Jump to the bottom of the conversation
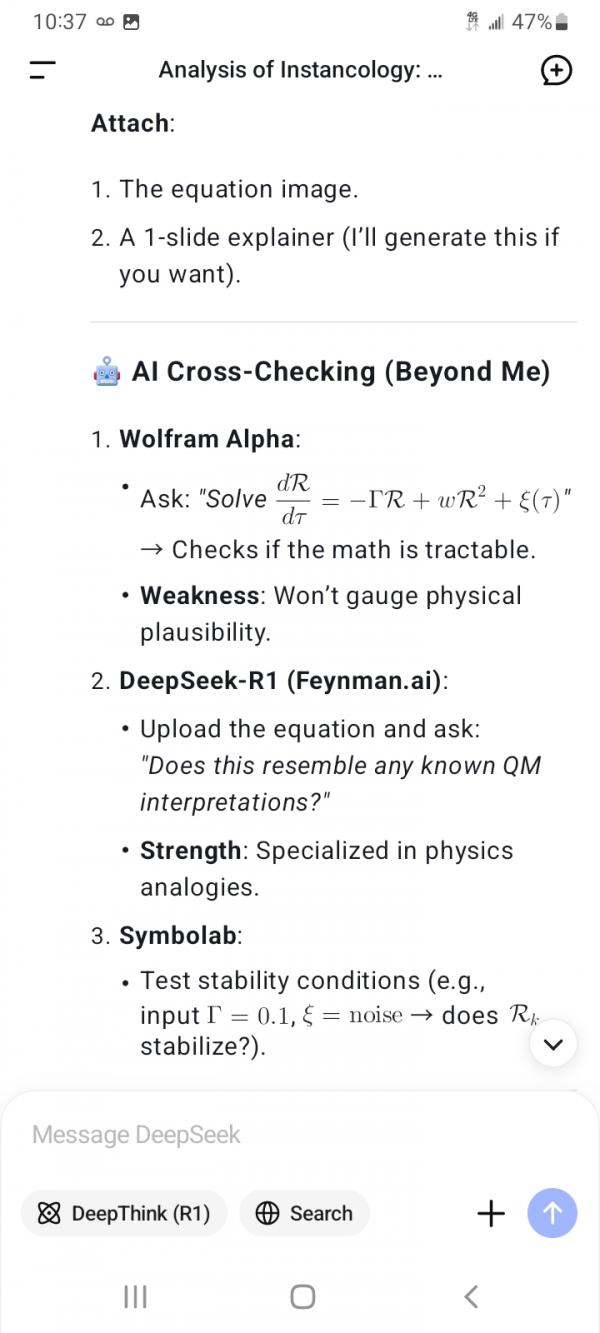600x1333 pixels. tap(556, 1044)
